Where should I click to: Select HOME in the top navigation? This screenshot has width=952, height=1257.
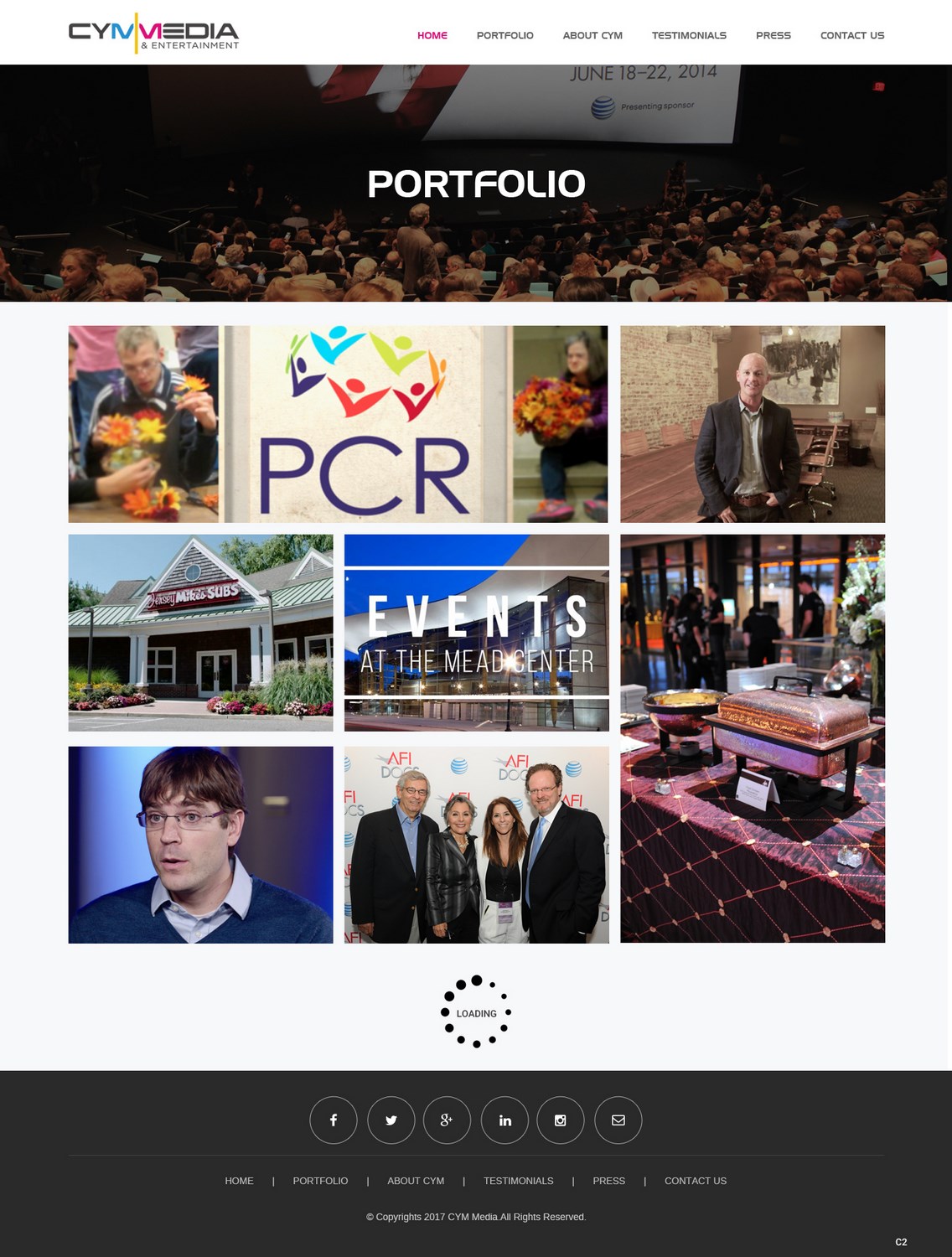pyautogui.click(x=432, y=35)
